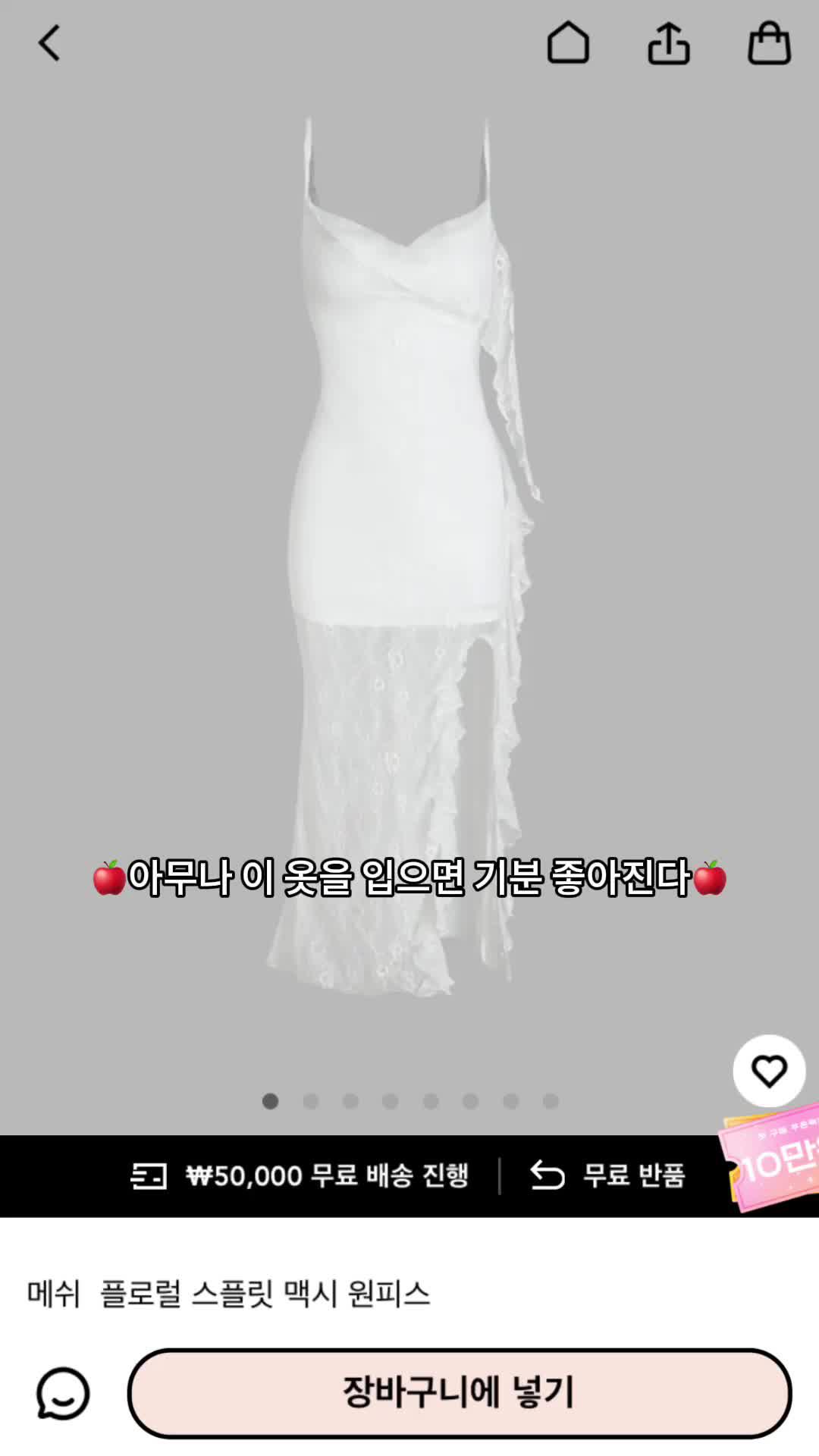The image size is (819, 1456).
Task: Share this dress listing
Action: [668, 42]
